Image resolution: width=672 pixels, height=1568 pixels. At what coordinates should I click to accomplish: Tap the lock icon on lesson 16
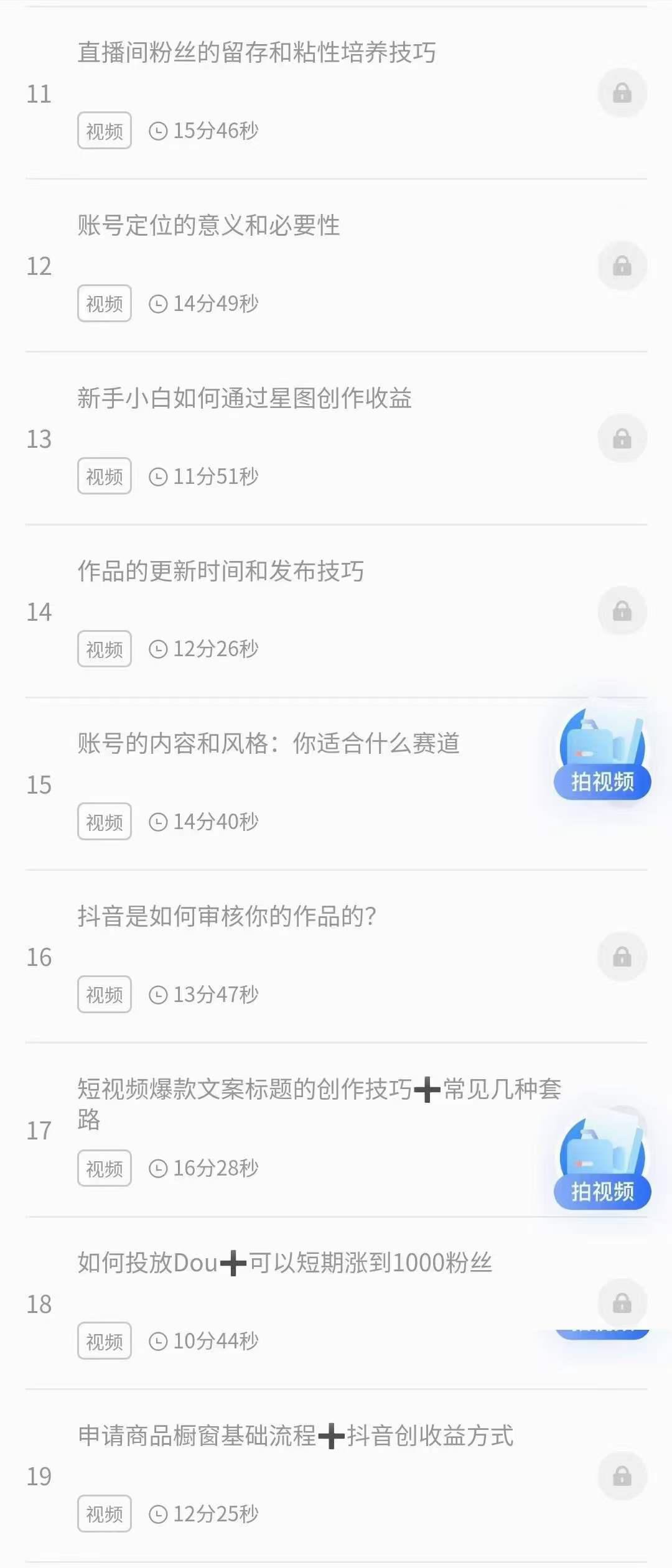click(622, 957)
